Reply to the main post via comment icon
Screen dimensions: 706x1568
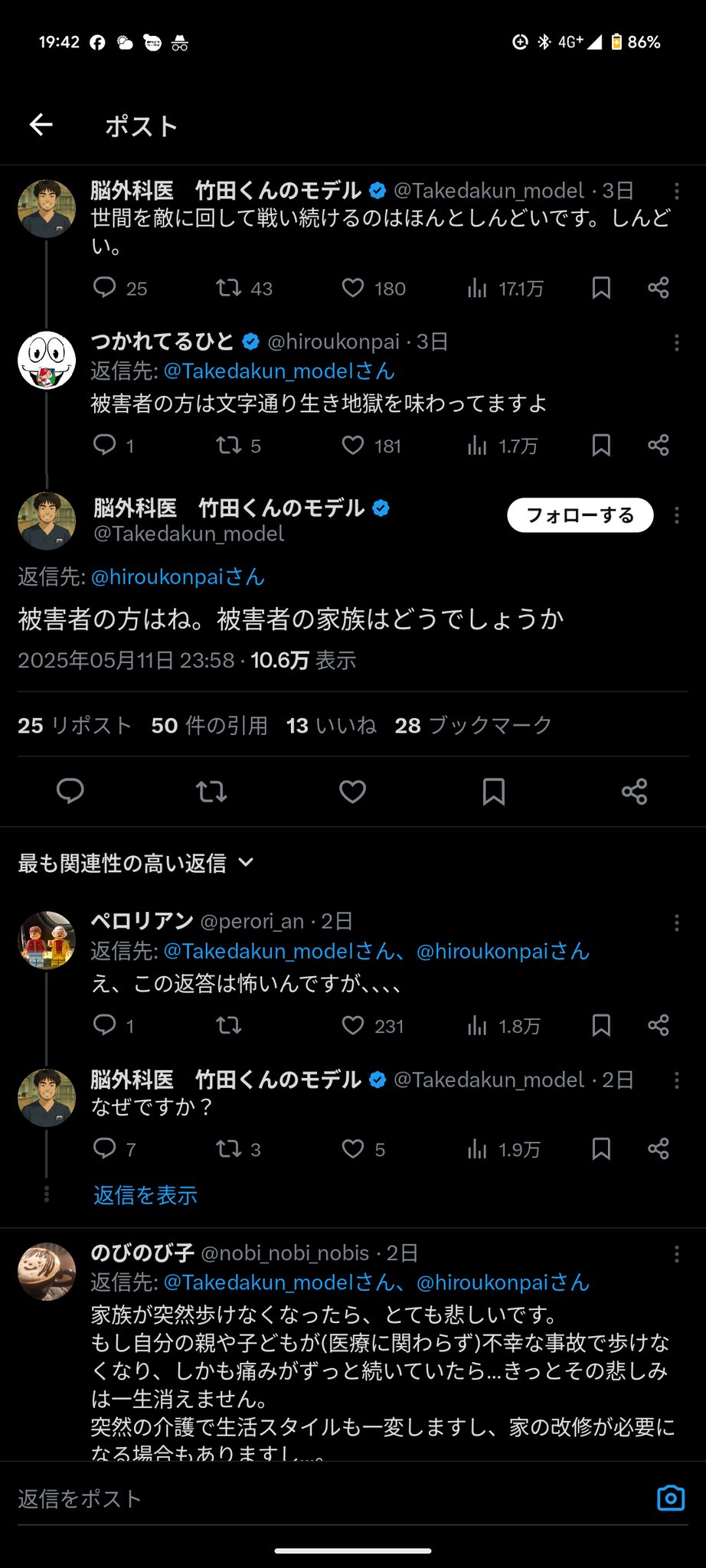70,792
